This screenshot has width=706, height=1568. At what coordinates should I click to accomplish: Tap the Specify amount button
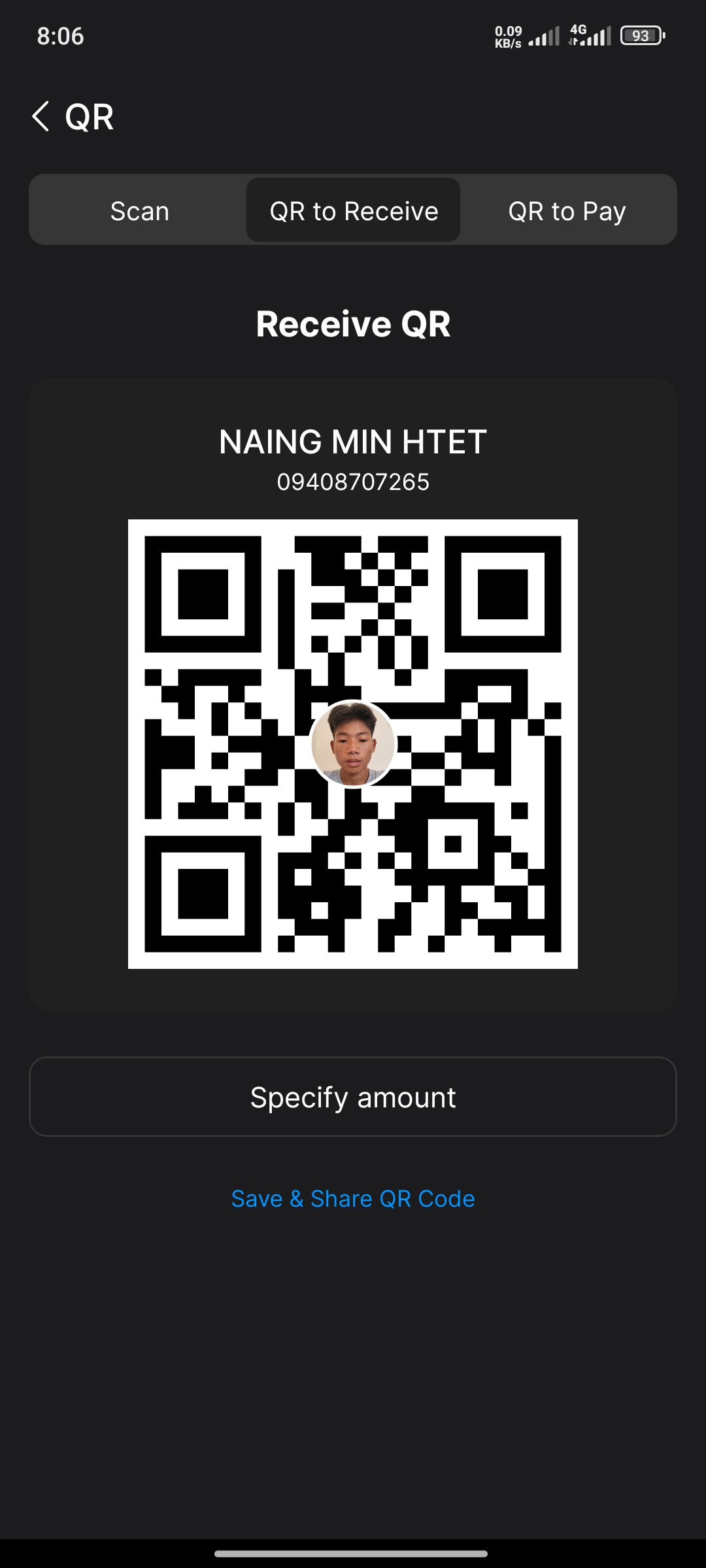(x=353, y=1097)
